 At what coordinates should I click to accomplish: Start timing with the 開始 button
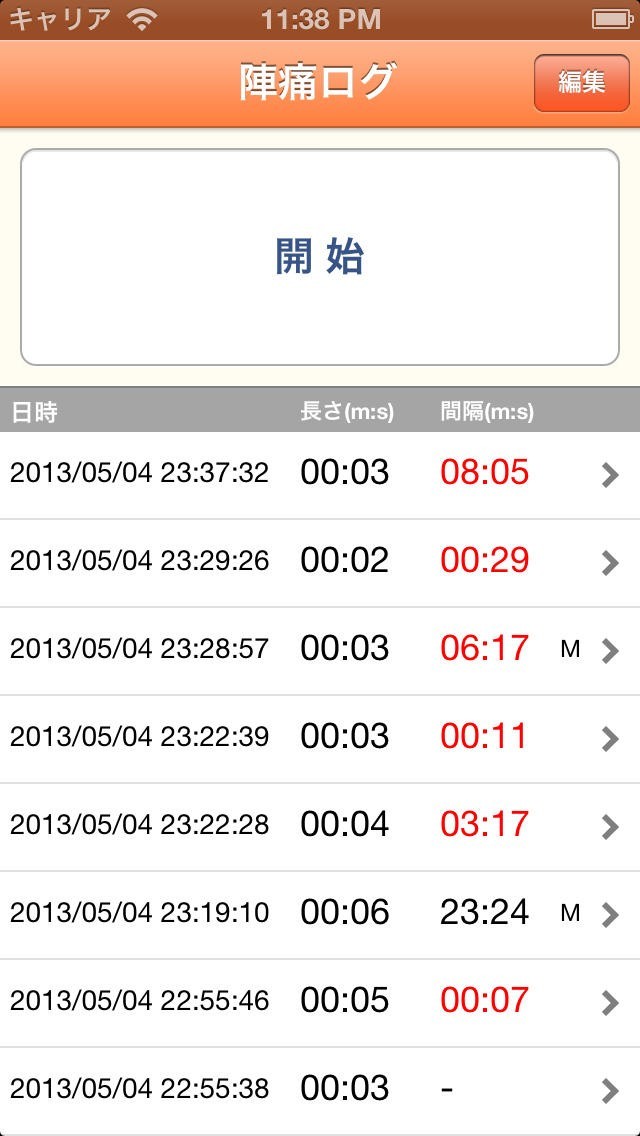point(320,257)
